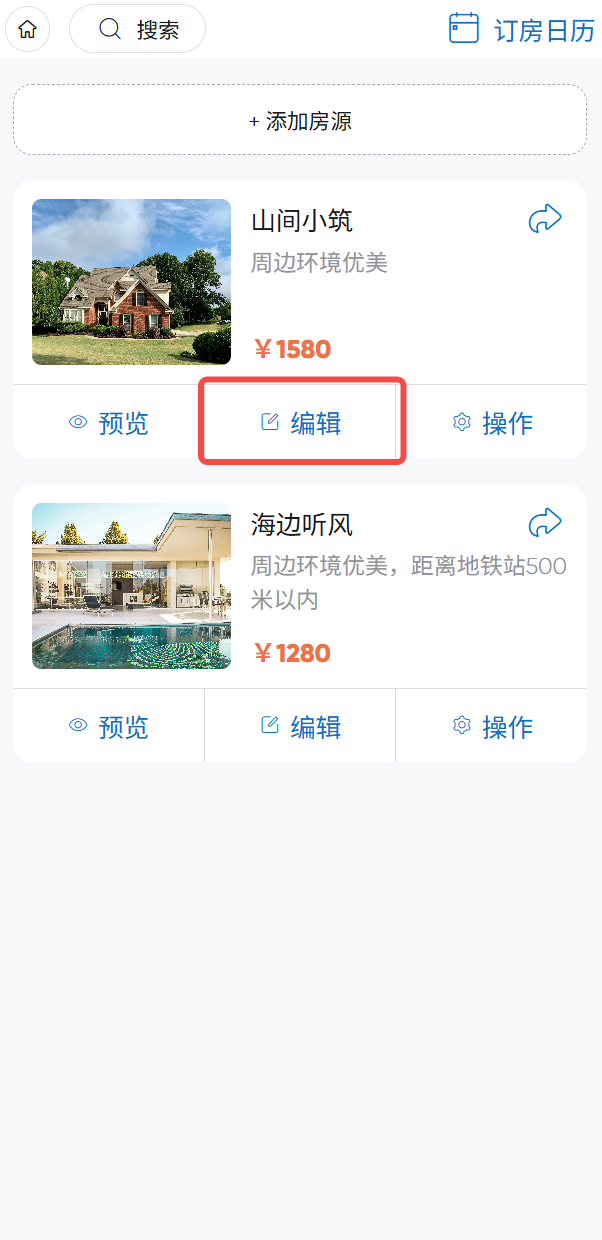Tap 添加房源 to add a listing

[x=300, y=120]
